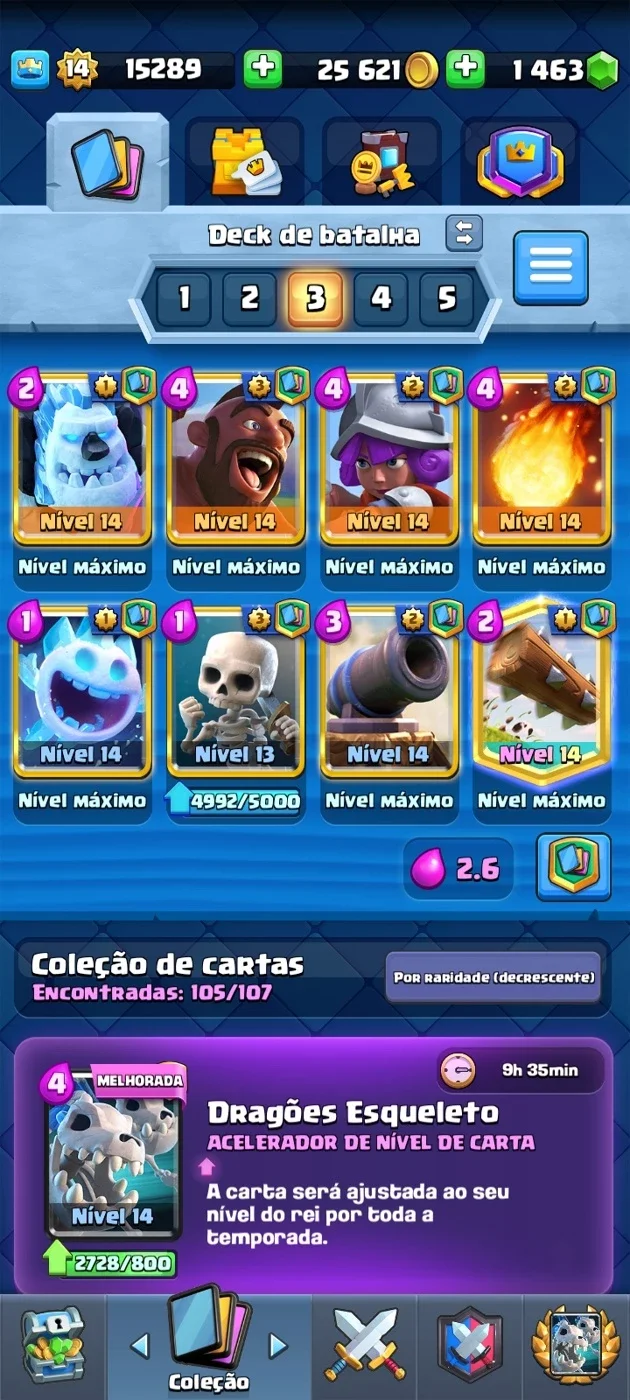Open the tower troops tab

[x=245, y=161]
